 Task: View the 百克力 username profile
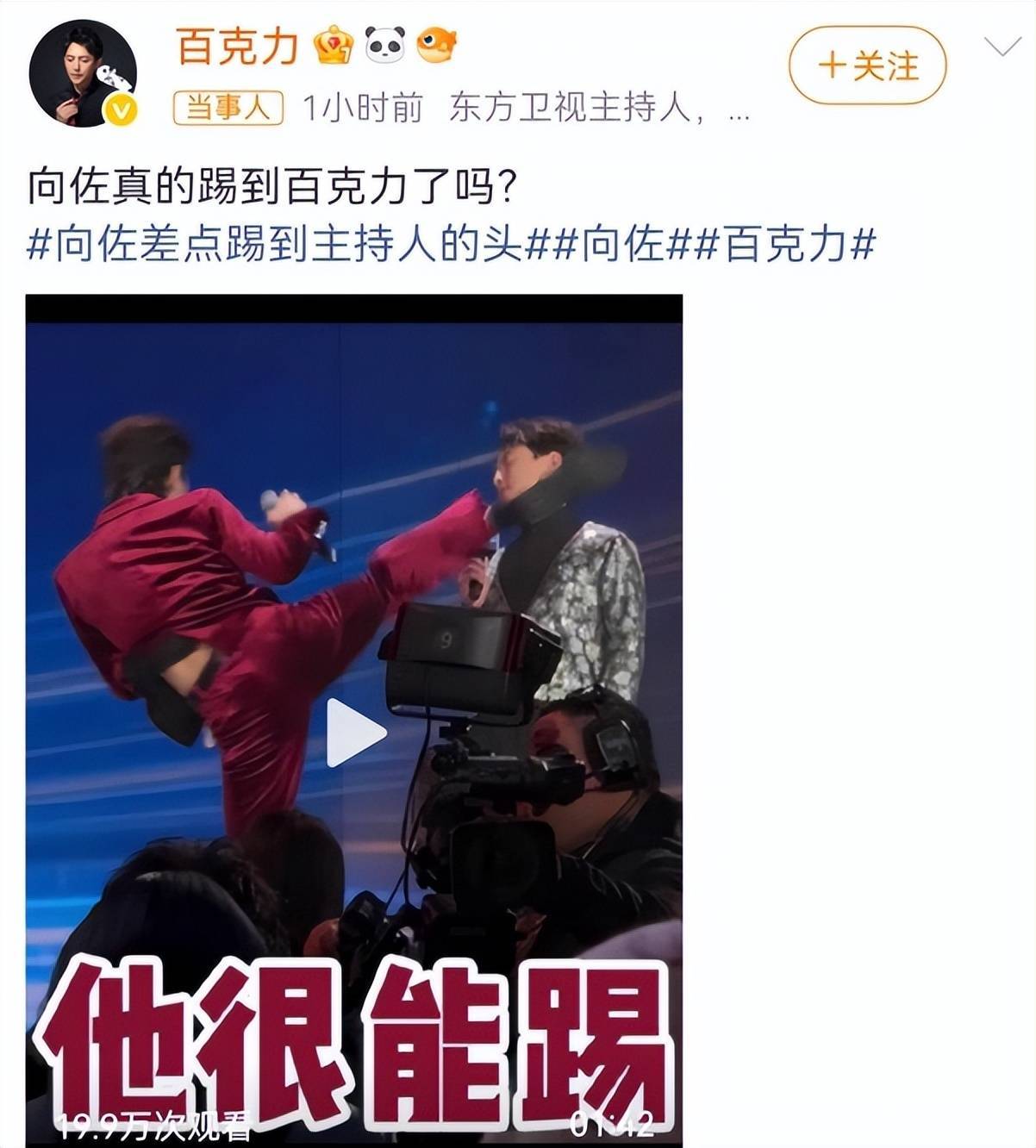(x=237, y=47)
